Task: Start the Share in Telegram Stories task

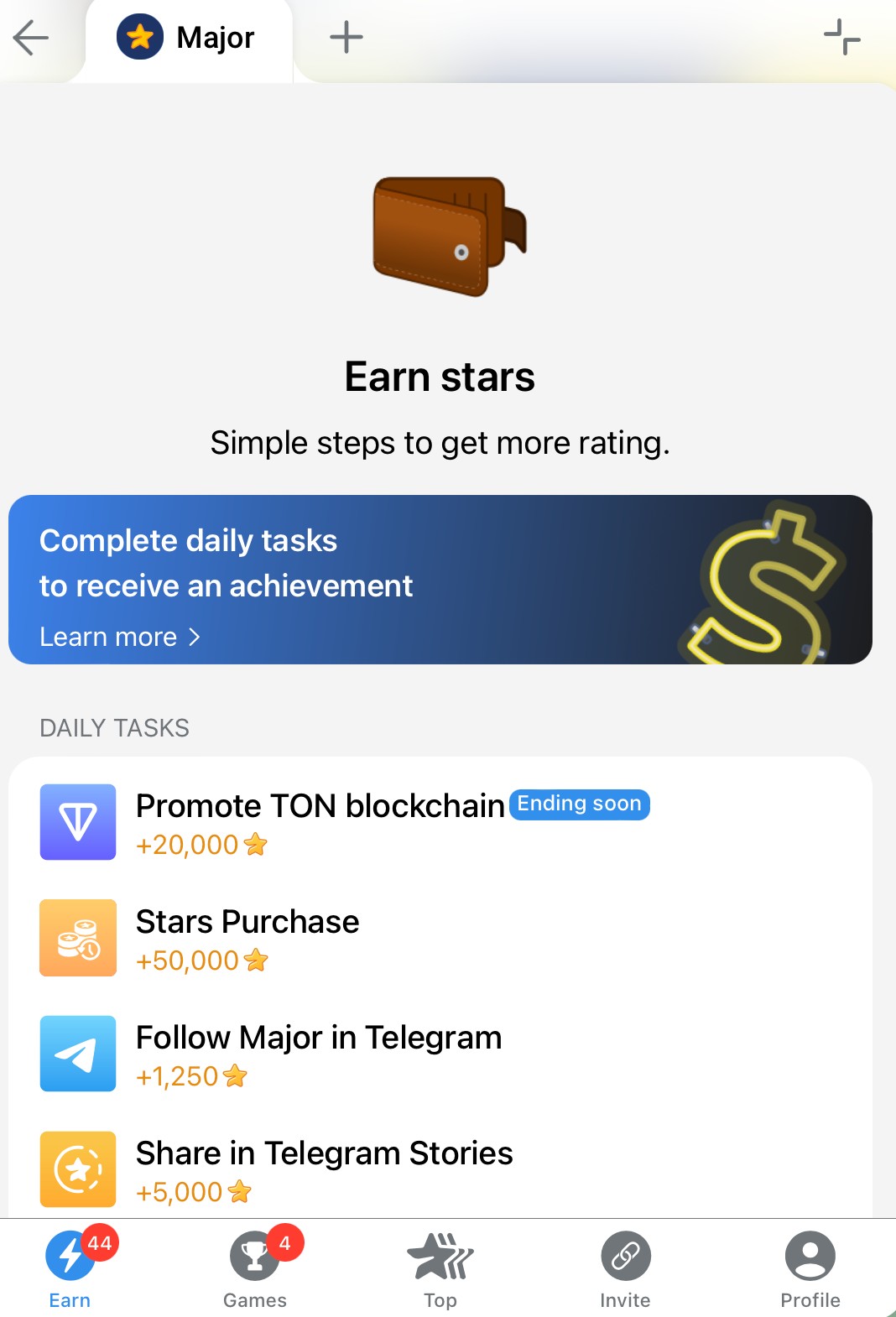Action: (324, 1169)
